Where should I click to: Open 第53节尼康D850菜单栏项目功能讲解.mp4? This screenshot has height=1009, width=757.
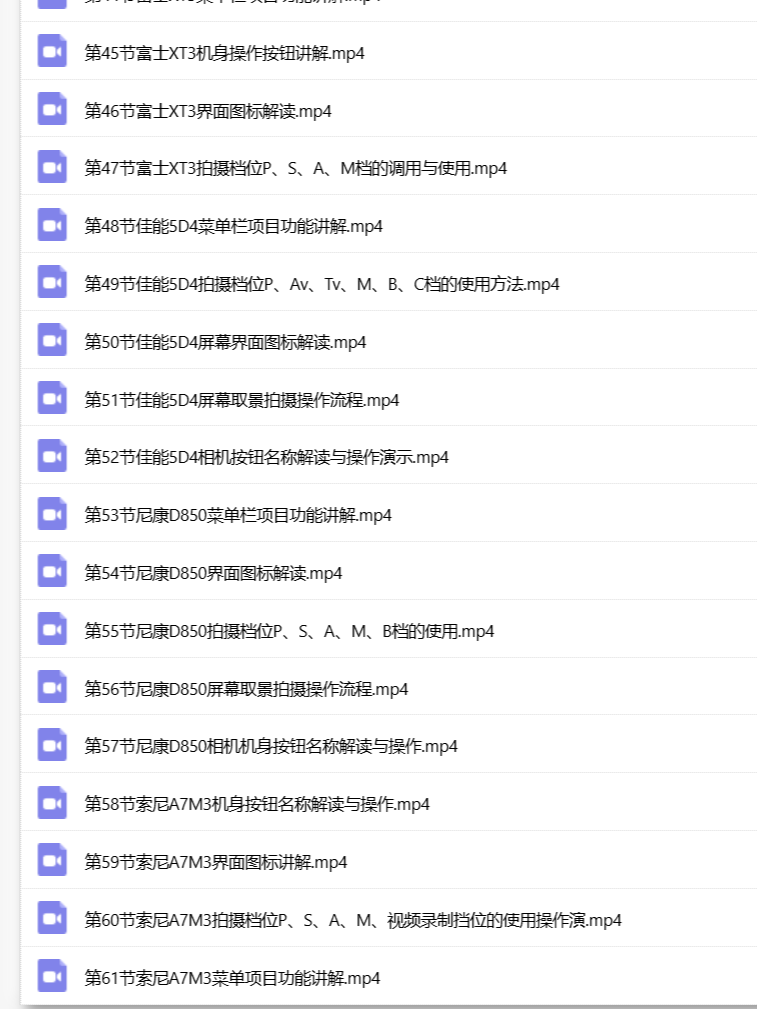click(238, 515)
